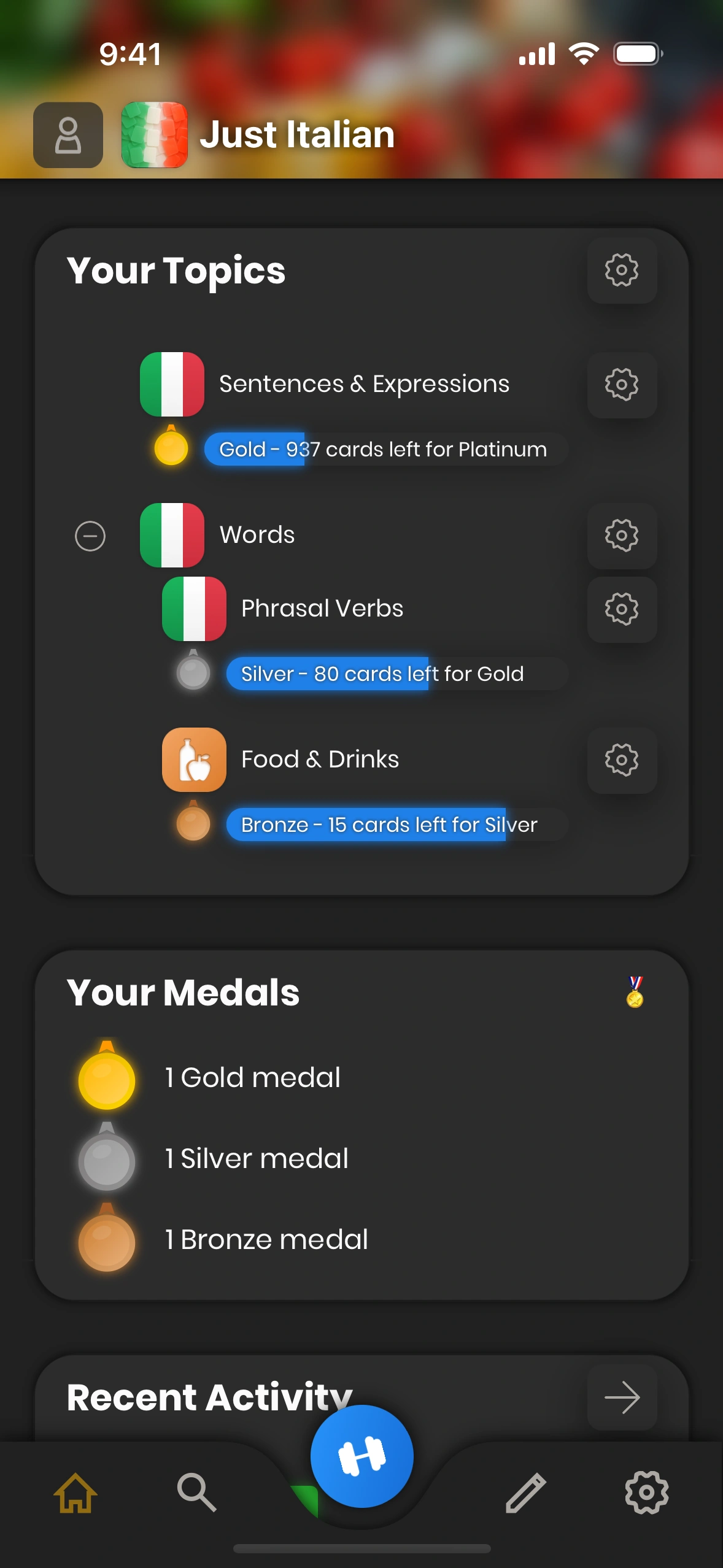Open settings gear for Words

click(x=622, y=536)
